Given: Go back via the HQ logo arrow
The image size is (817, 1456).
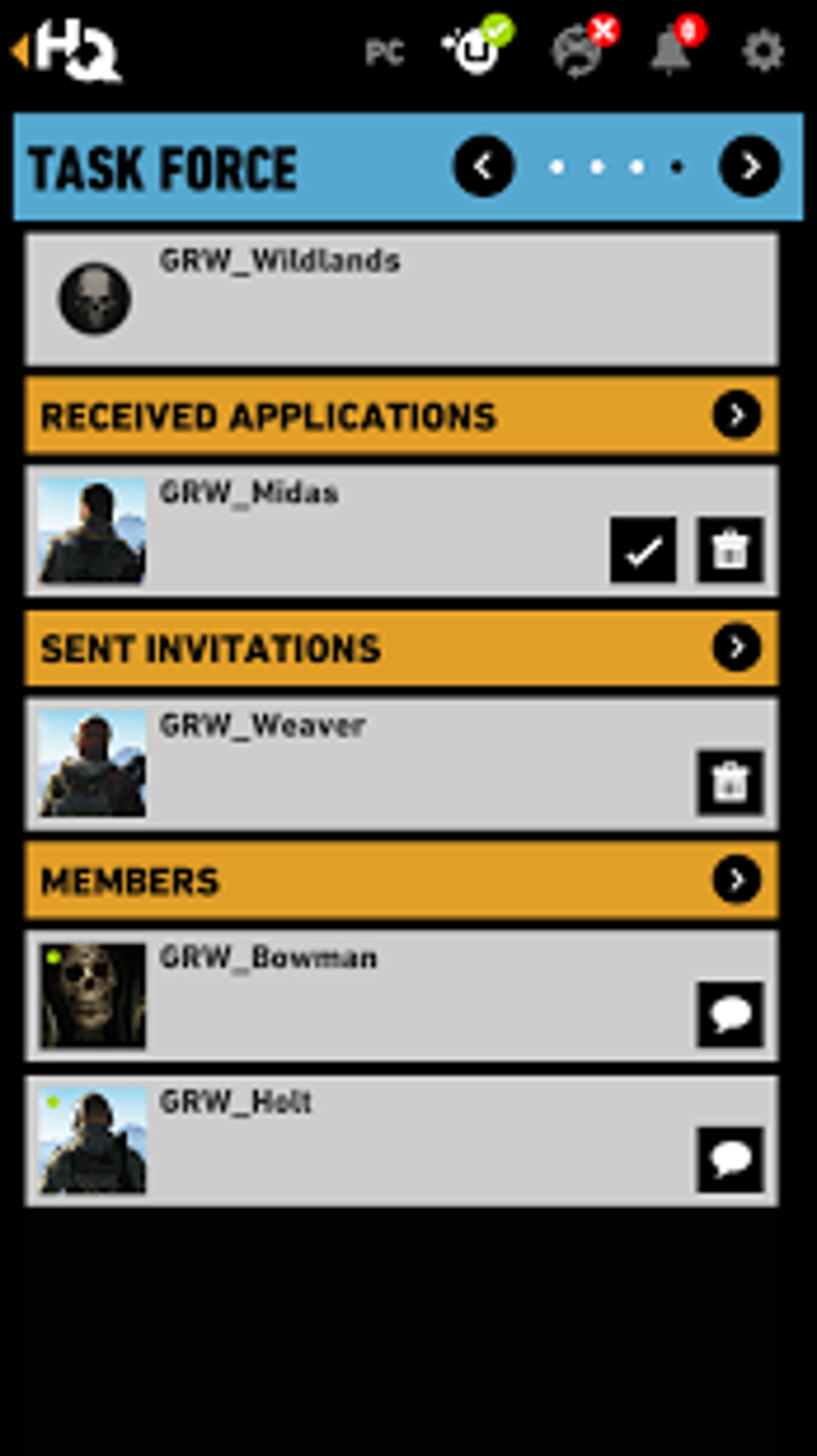Looking at the screenshot, I should tap(66, 50).
